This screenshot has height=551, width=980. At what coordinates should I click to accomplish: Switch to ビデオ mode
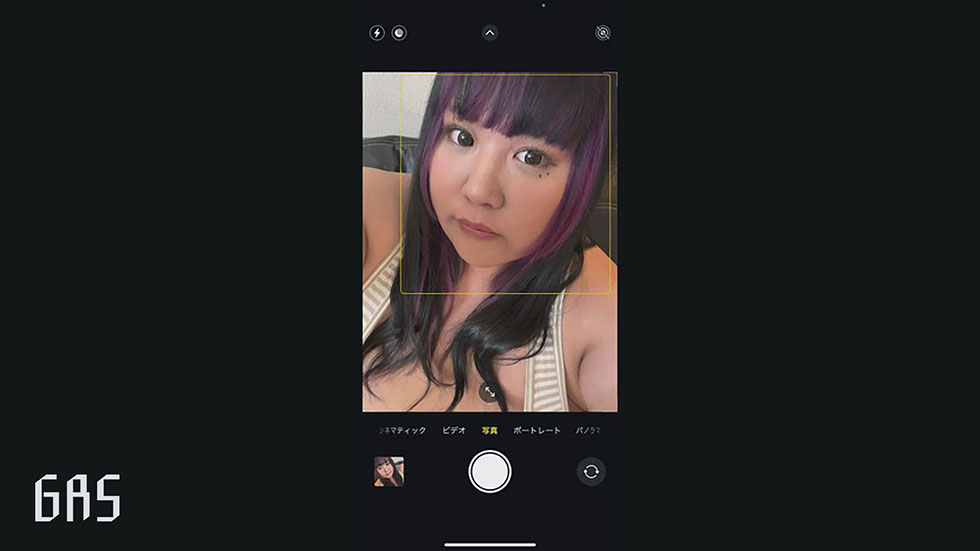coord(453,430)
